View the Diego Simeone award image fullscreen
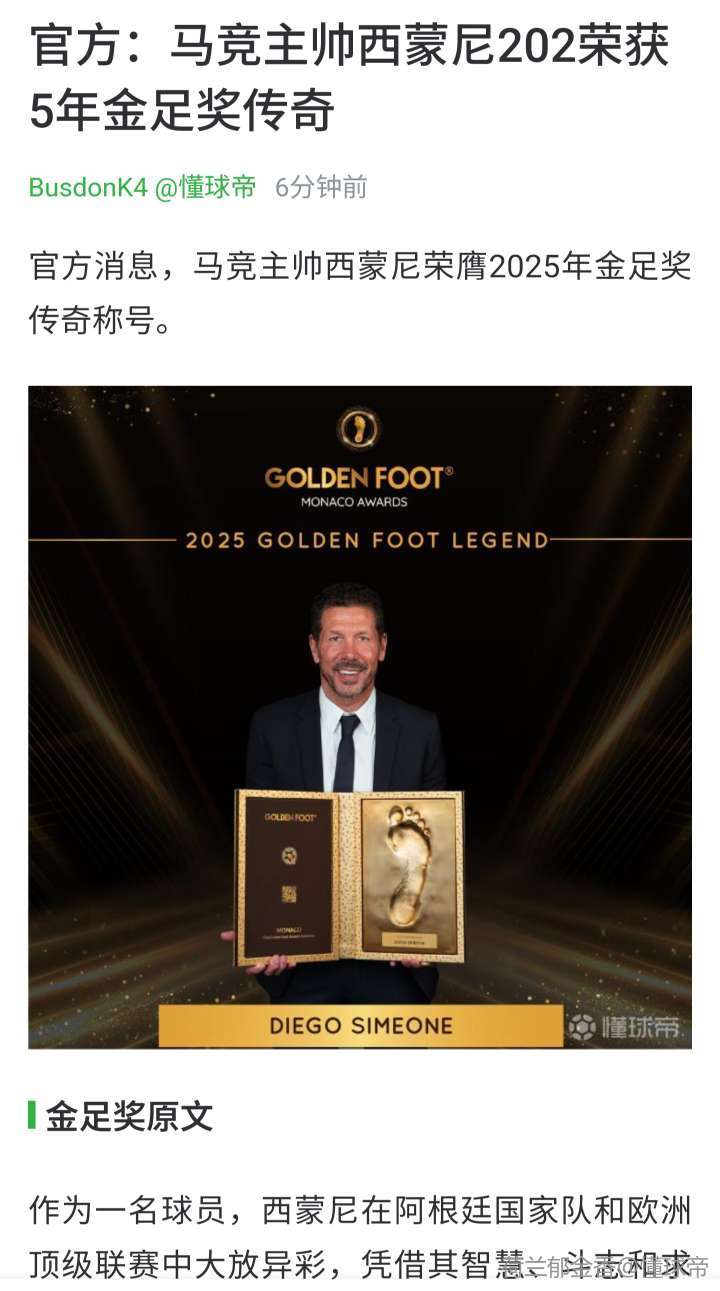The width and height of the screenshot is (720, 1291). [x=360, y=716]
